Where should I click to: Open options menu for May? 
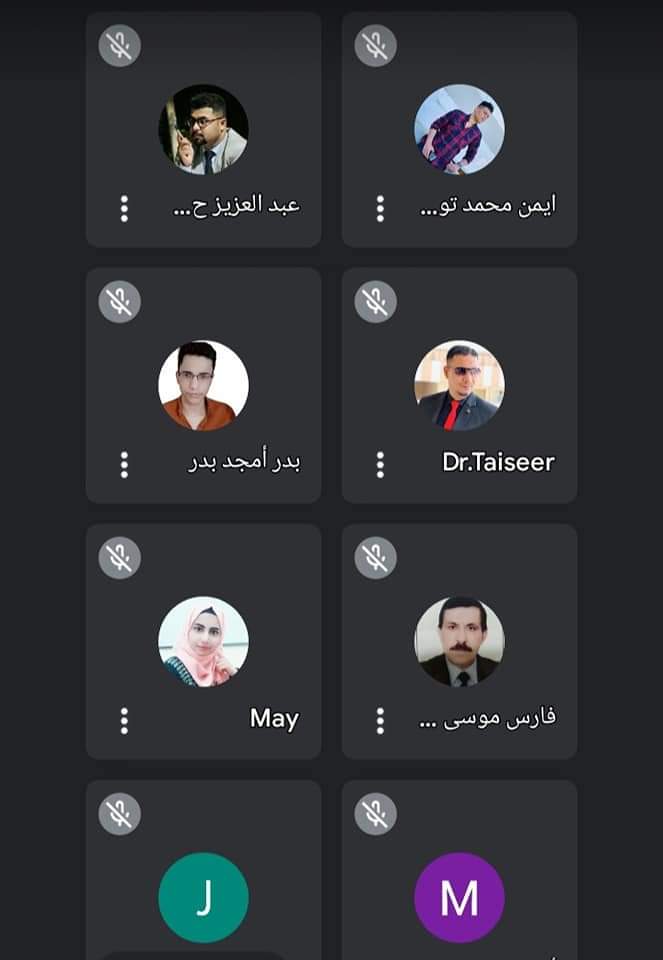124,720
